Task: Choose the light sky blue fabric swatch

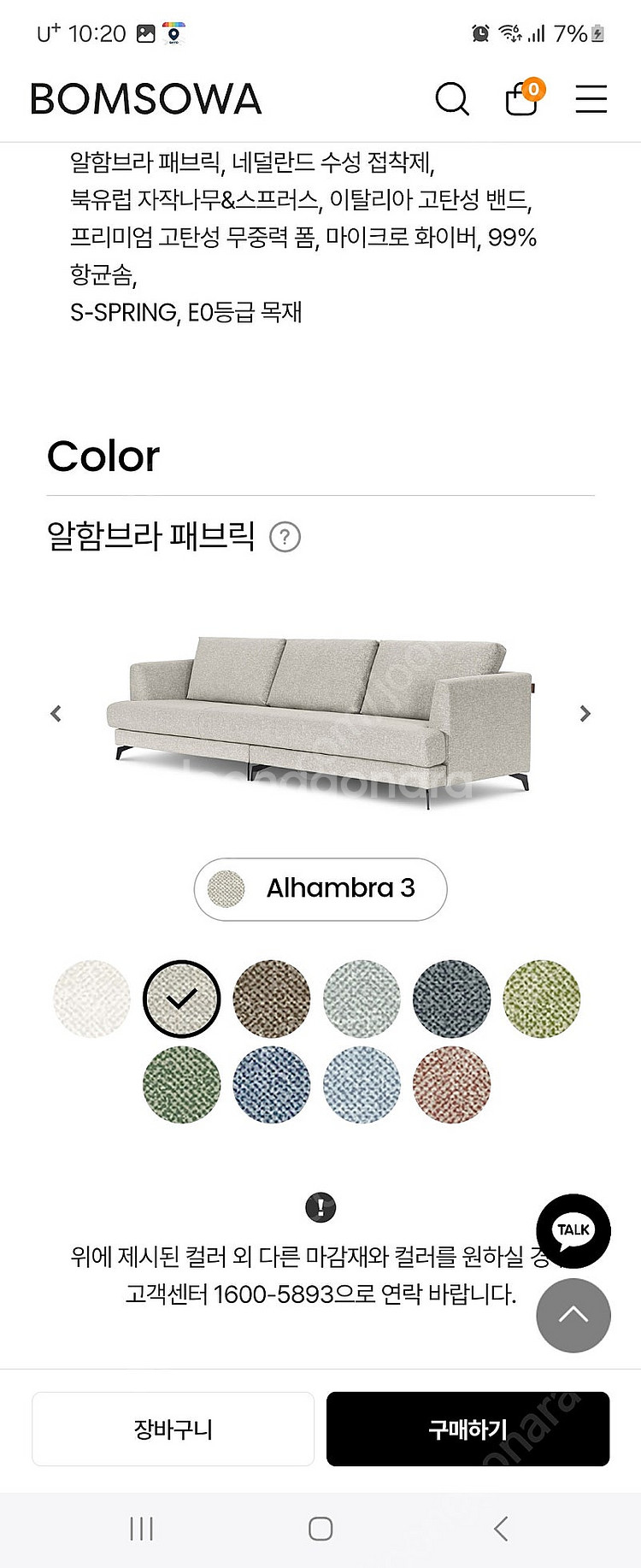Action: [362, 1084]
